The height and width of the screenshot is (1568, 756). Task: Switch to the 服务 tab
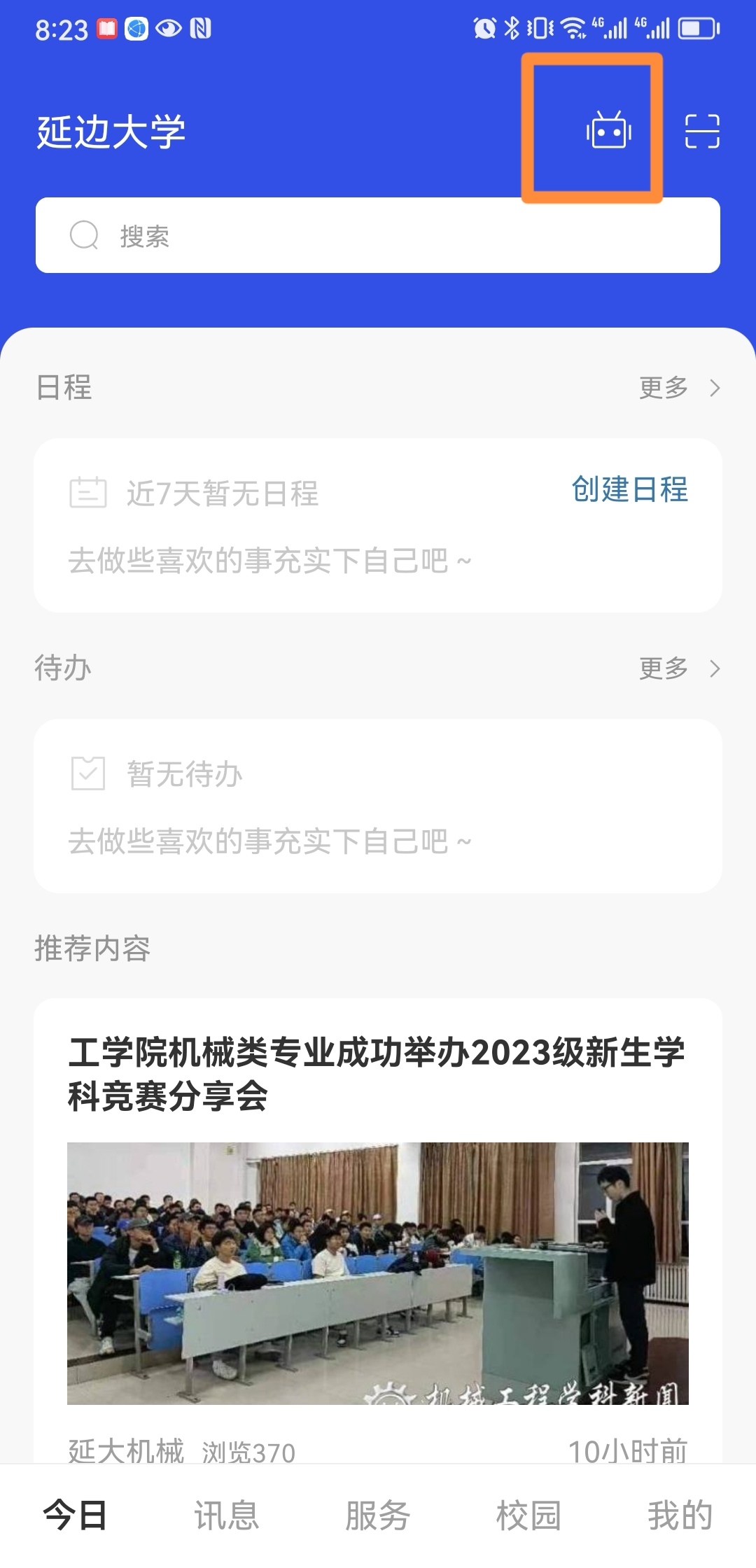(x=377, y=1515)
